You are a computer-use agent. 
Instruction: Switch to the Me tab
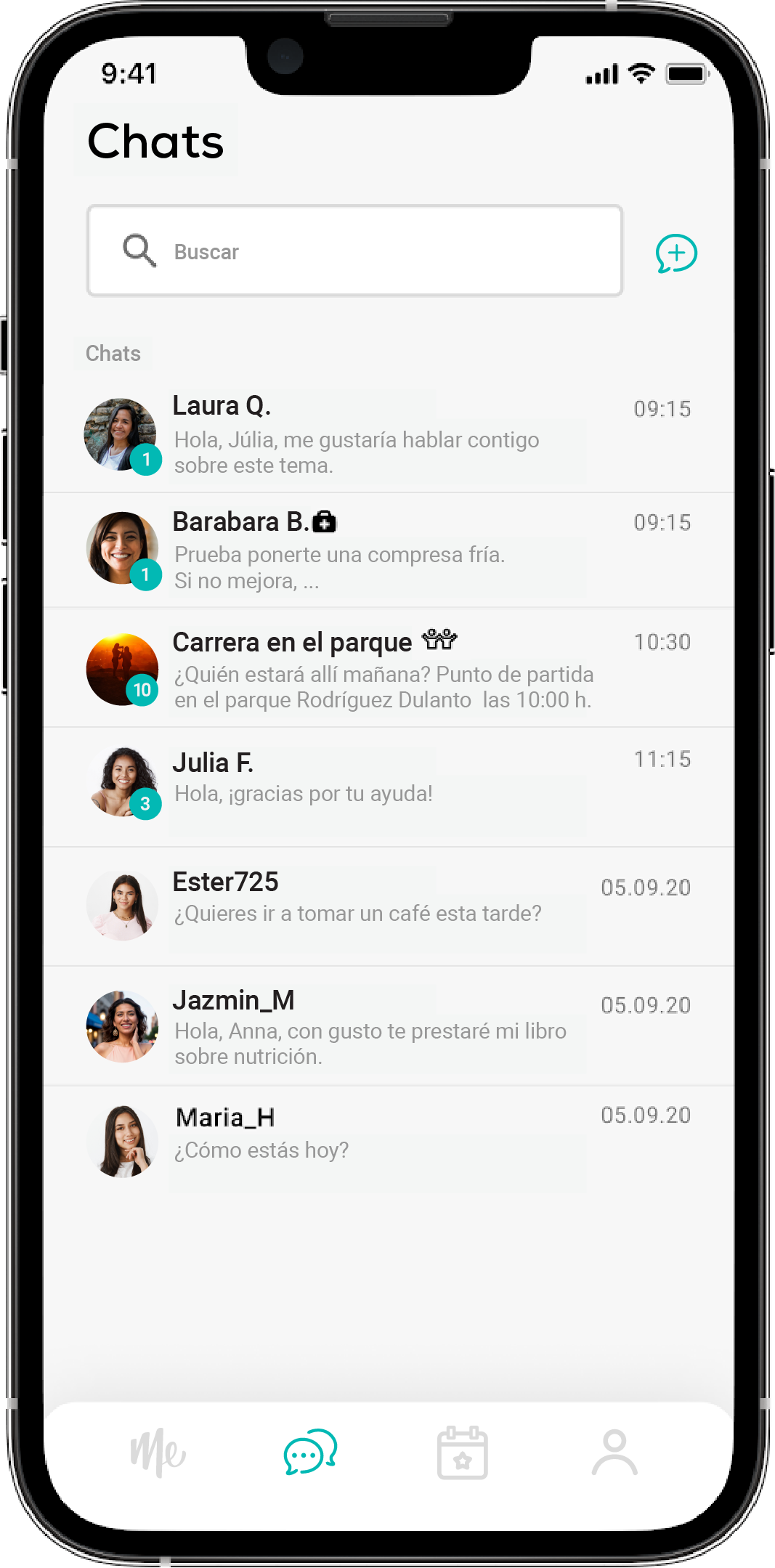tap(158, 1453)
